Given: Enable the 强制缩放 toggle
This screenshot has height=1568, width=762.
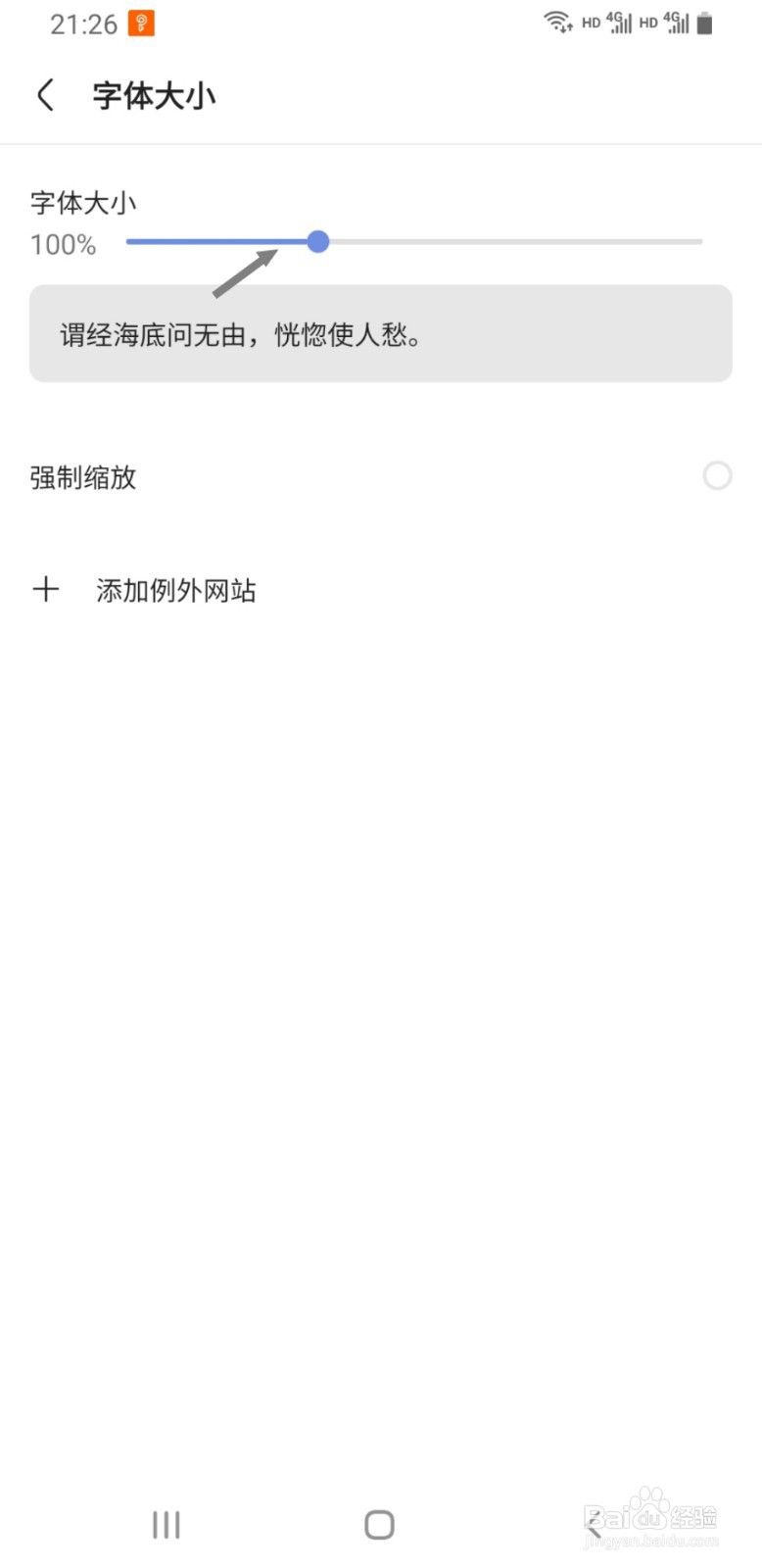Looking at the screenshot, I should click(718, 476).
